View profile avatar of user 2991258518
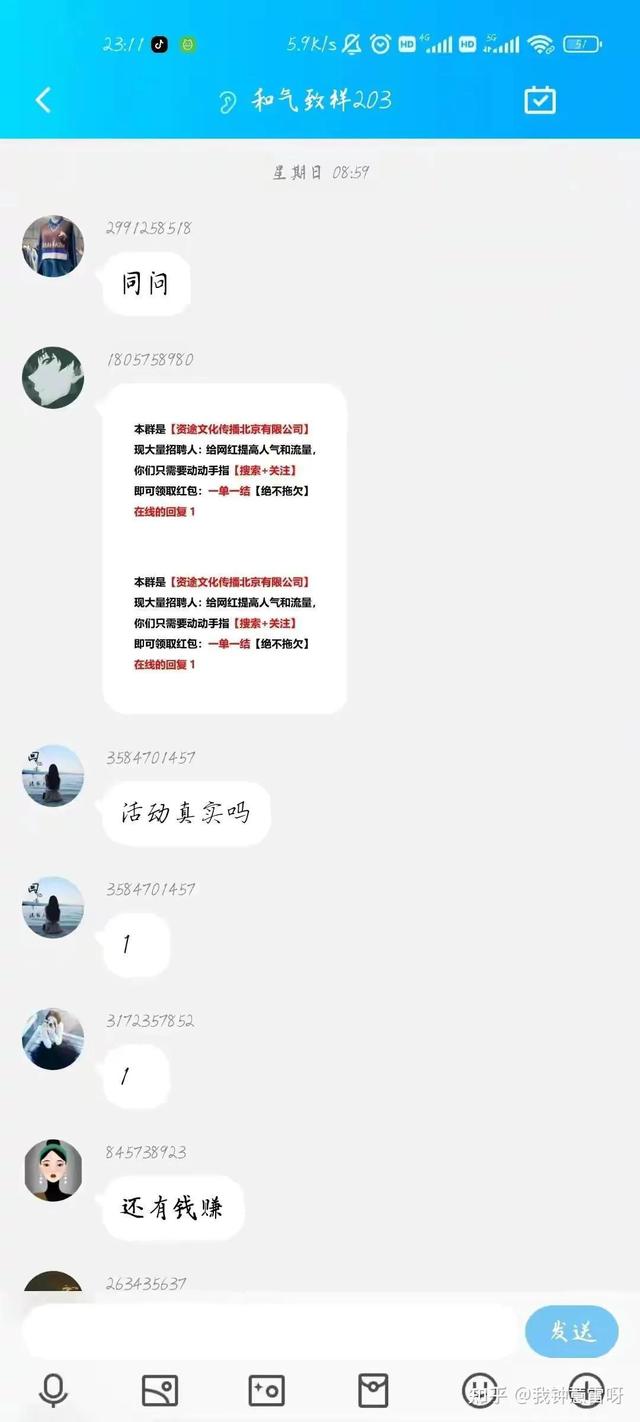This screenshot has height=1422, width=640. (53, 245)
